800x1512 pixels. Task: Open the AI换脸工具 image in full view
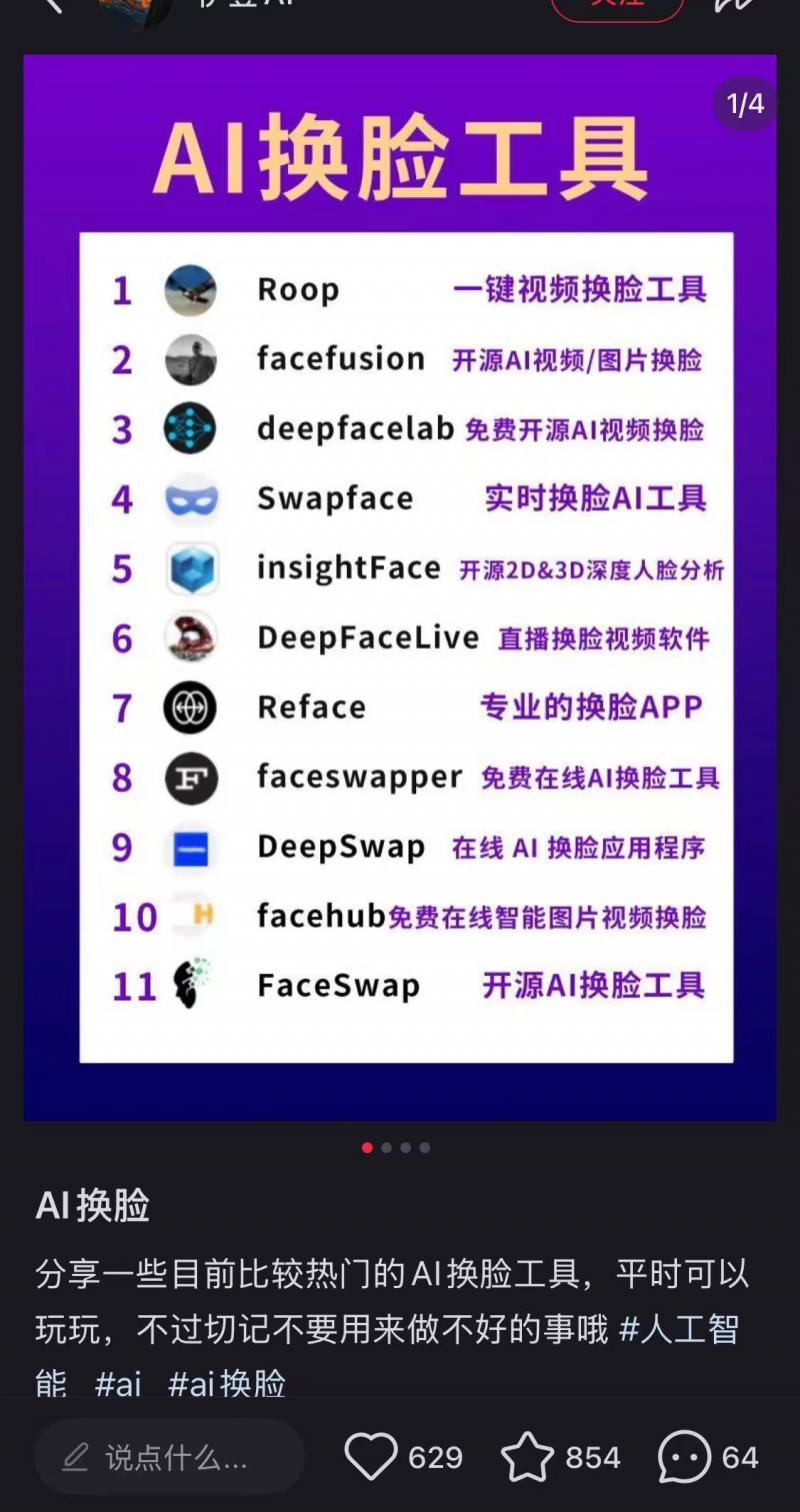click(x=400, y=587)
